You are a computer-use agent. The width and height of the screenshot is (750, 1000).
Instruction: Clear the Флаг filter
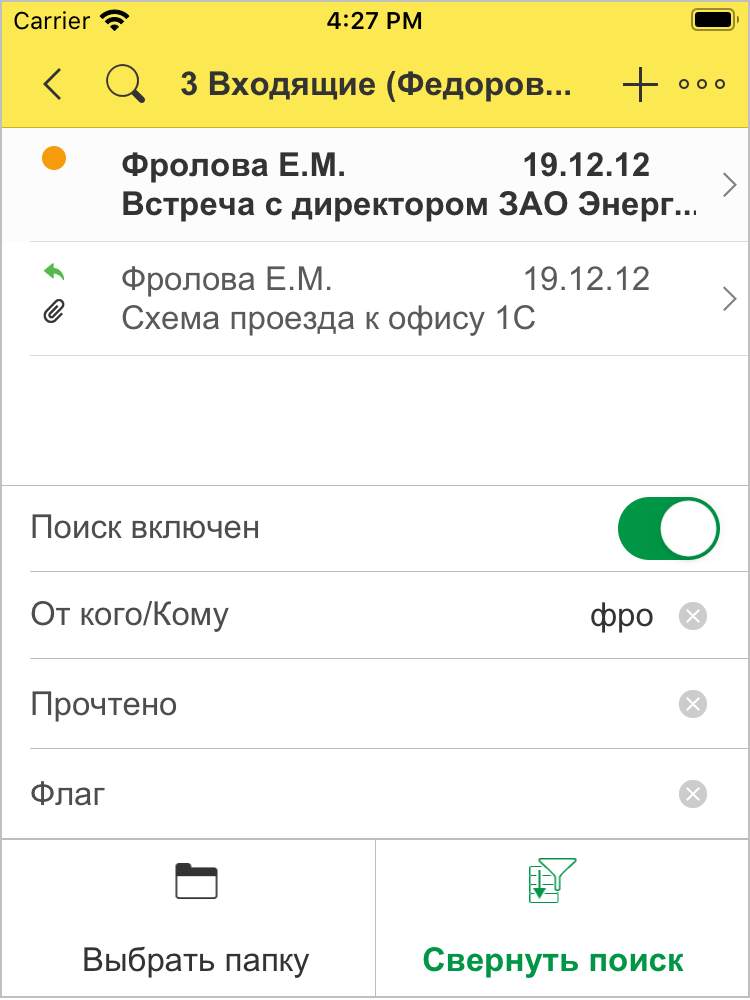692,795
